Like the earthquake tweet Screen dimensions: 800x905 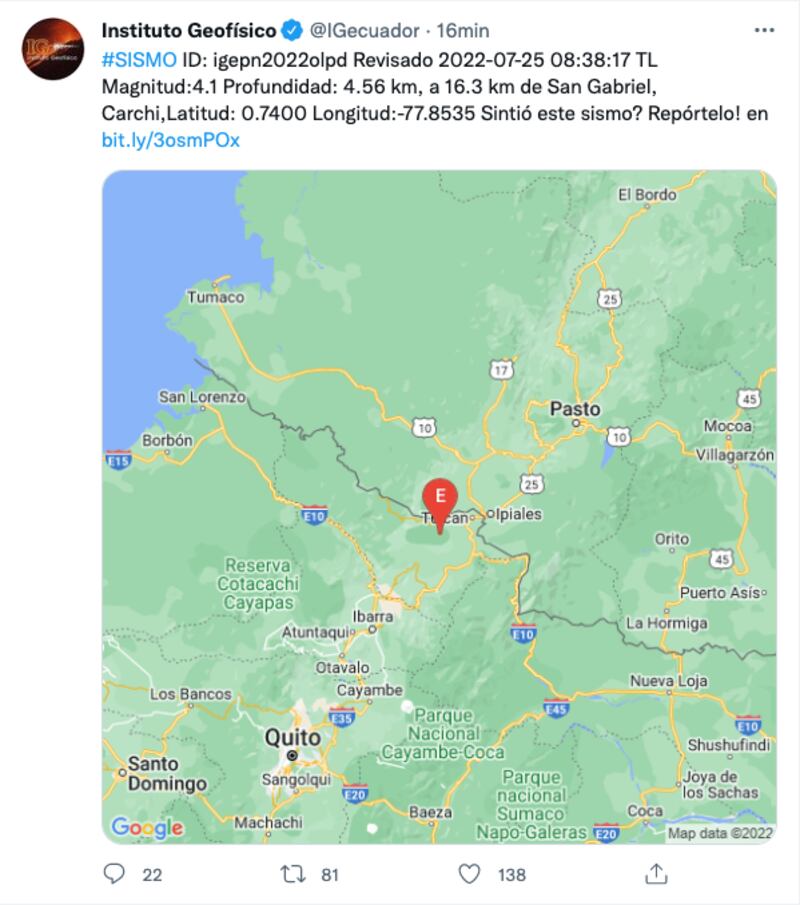pyautogui.click(x=469, y=874)
